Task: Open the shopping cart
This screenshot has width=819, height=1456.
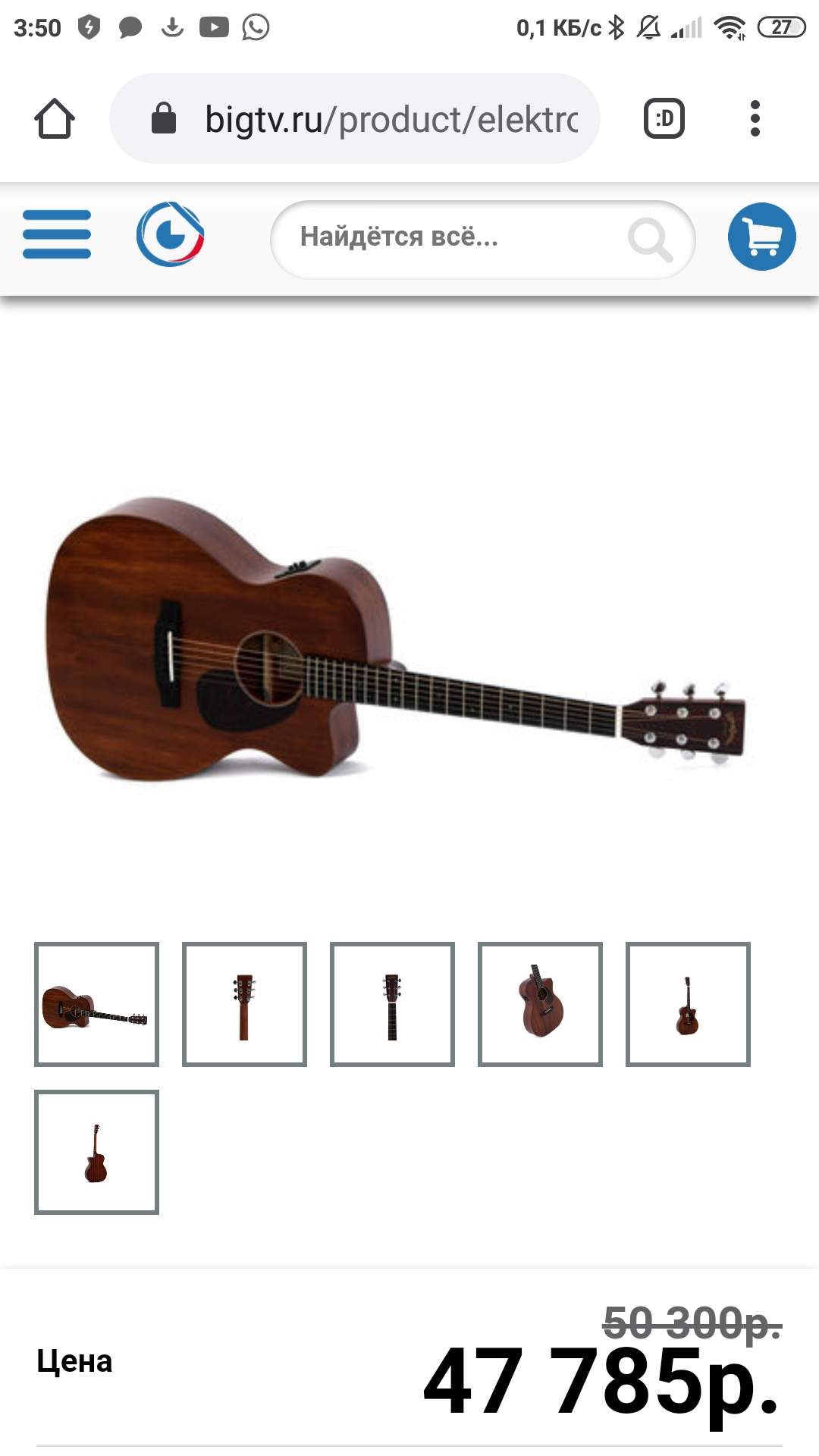Action: (x=761, y=237)
